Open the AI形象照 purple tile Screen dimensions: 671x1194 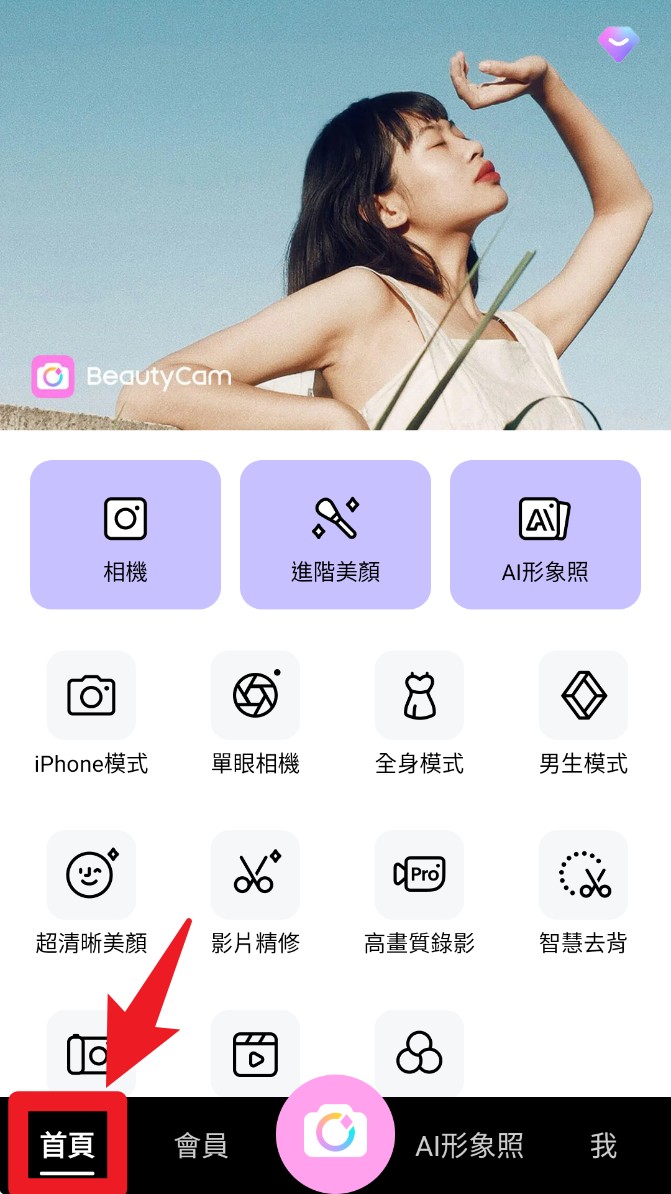(x=545, y=534)
